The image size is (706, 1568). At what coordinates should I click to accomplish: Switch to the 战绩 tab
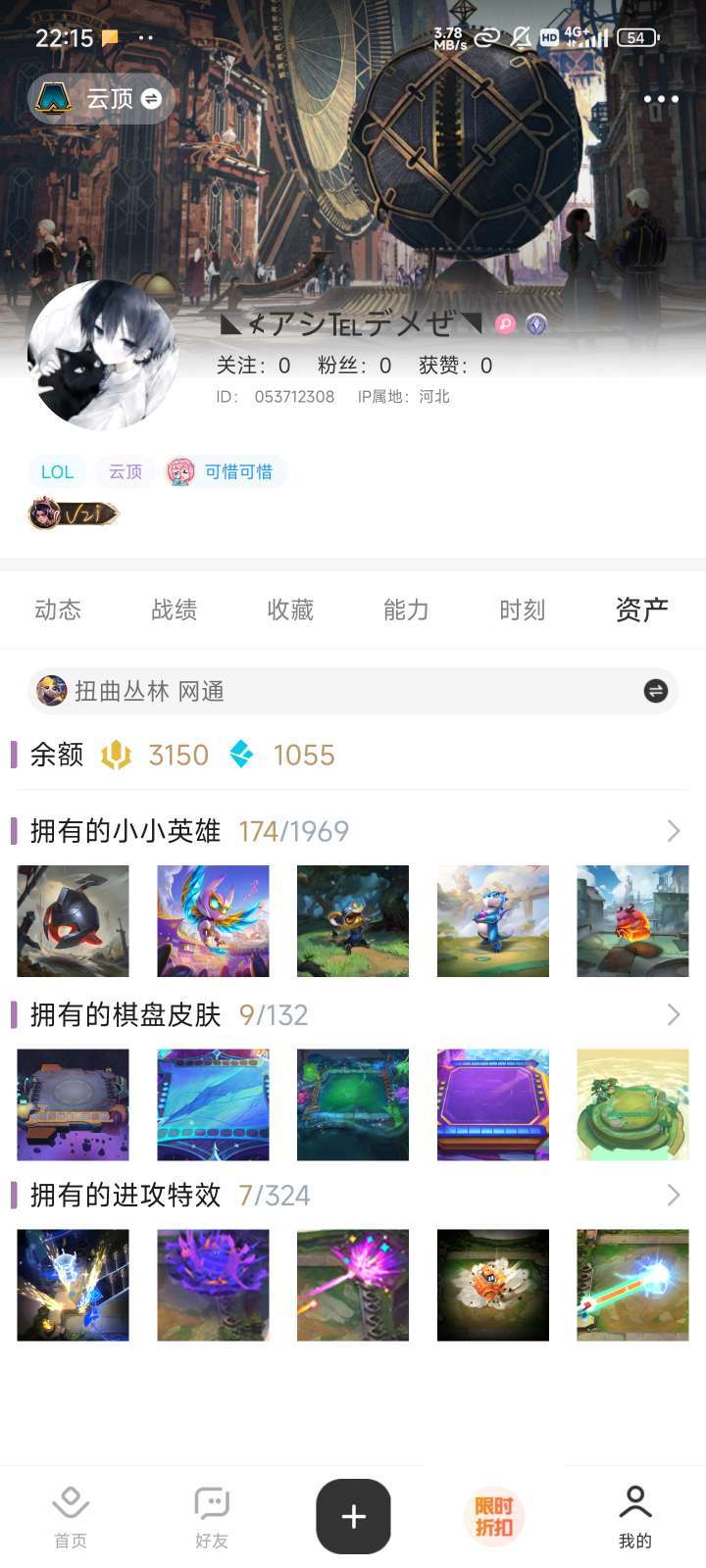(x=175, y=610)
